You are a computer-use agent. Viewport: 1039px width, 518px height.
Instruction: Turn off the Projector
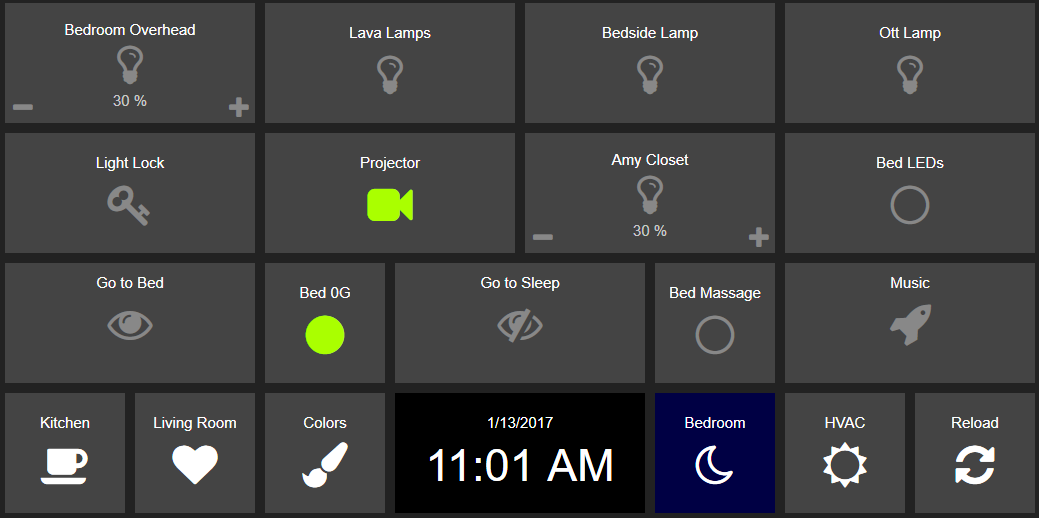(390, 194)
